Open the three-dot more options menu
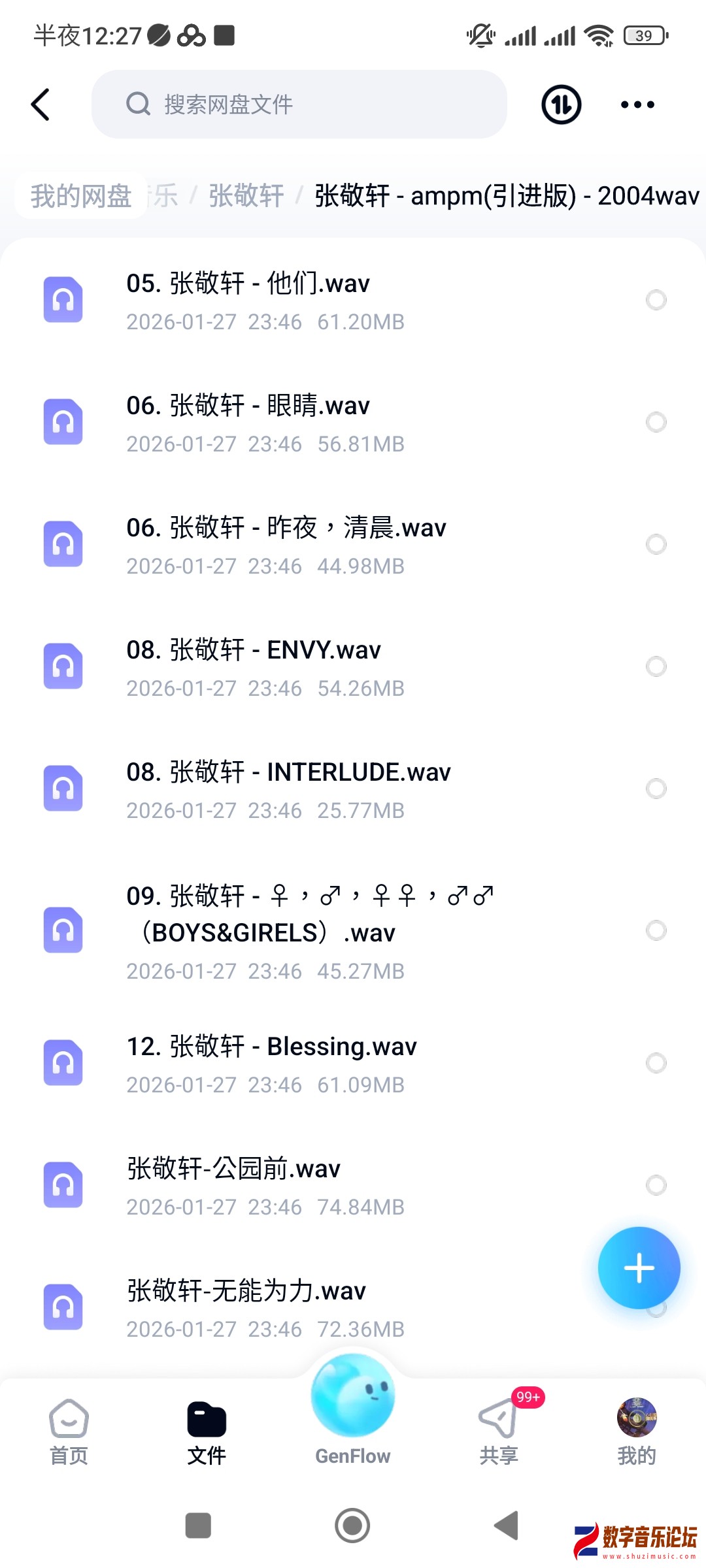This screenshot has width=706, height=1568. tap(637, 105)
